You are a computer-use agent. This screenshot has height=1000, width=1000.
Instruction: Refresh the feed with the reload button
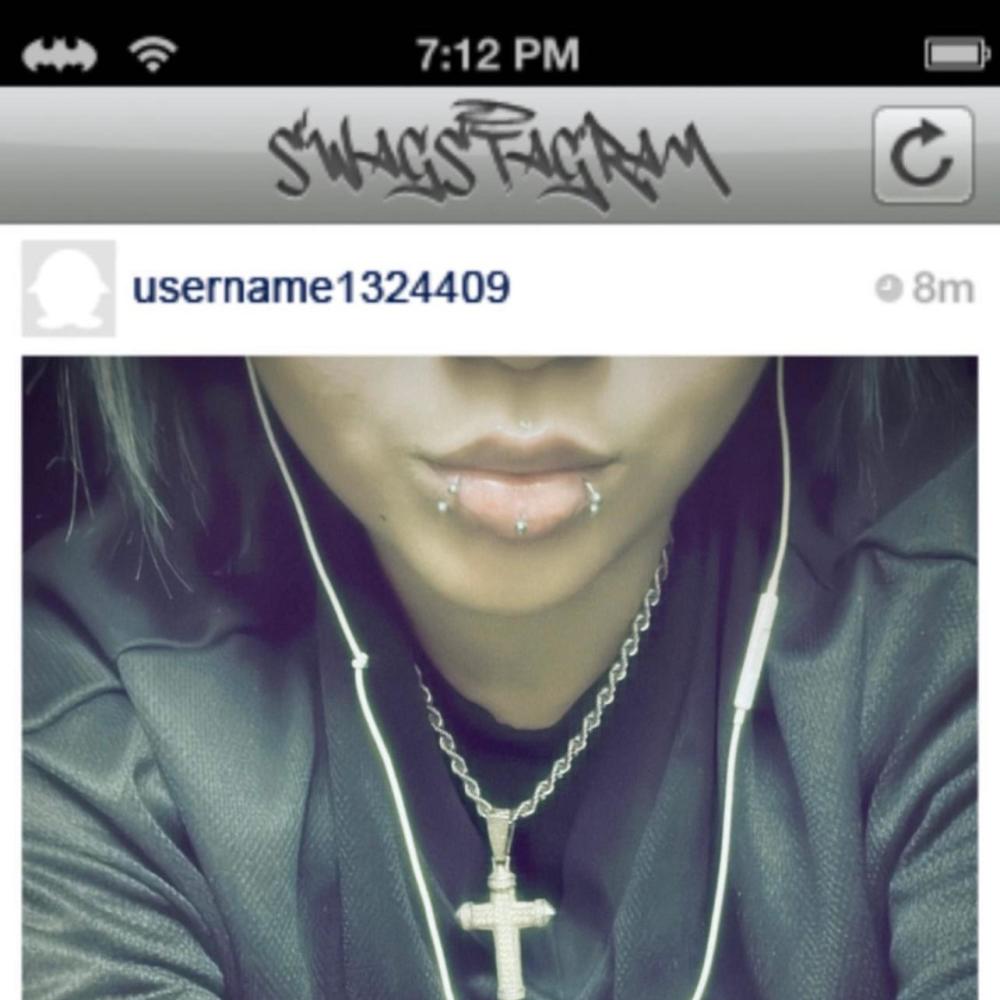(922, 155)
